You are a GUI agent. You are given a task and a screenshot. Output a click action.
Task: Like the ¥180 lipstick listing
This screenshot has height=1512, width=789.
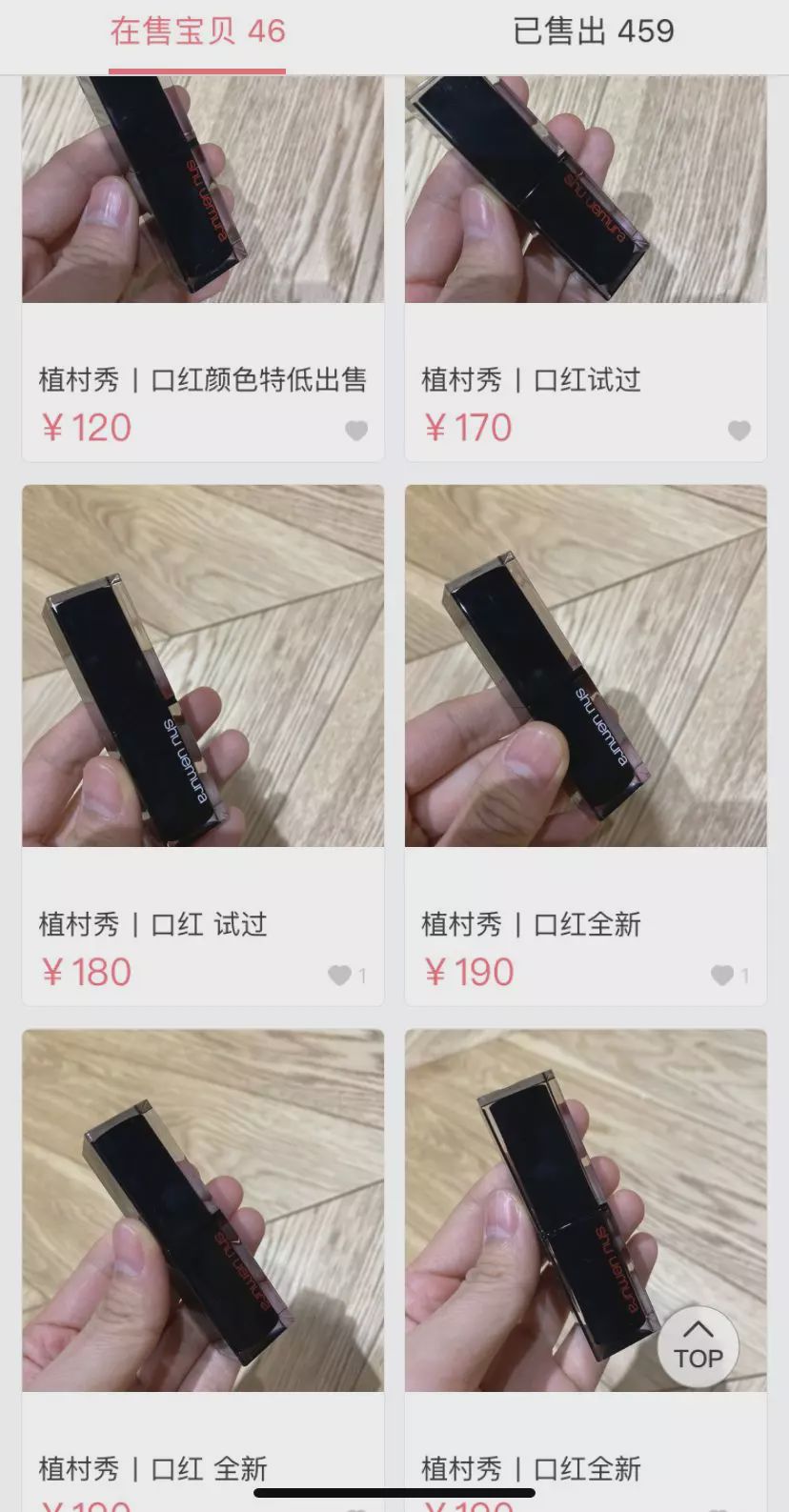click(340, 976)
